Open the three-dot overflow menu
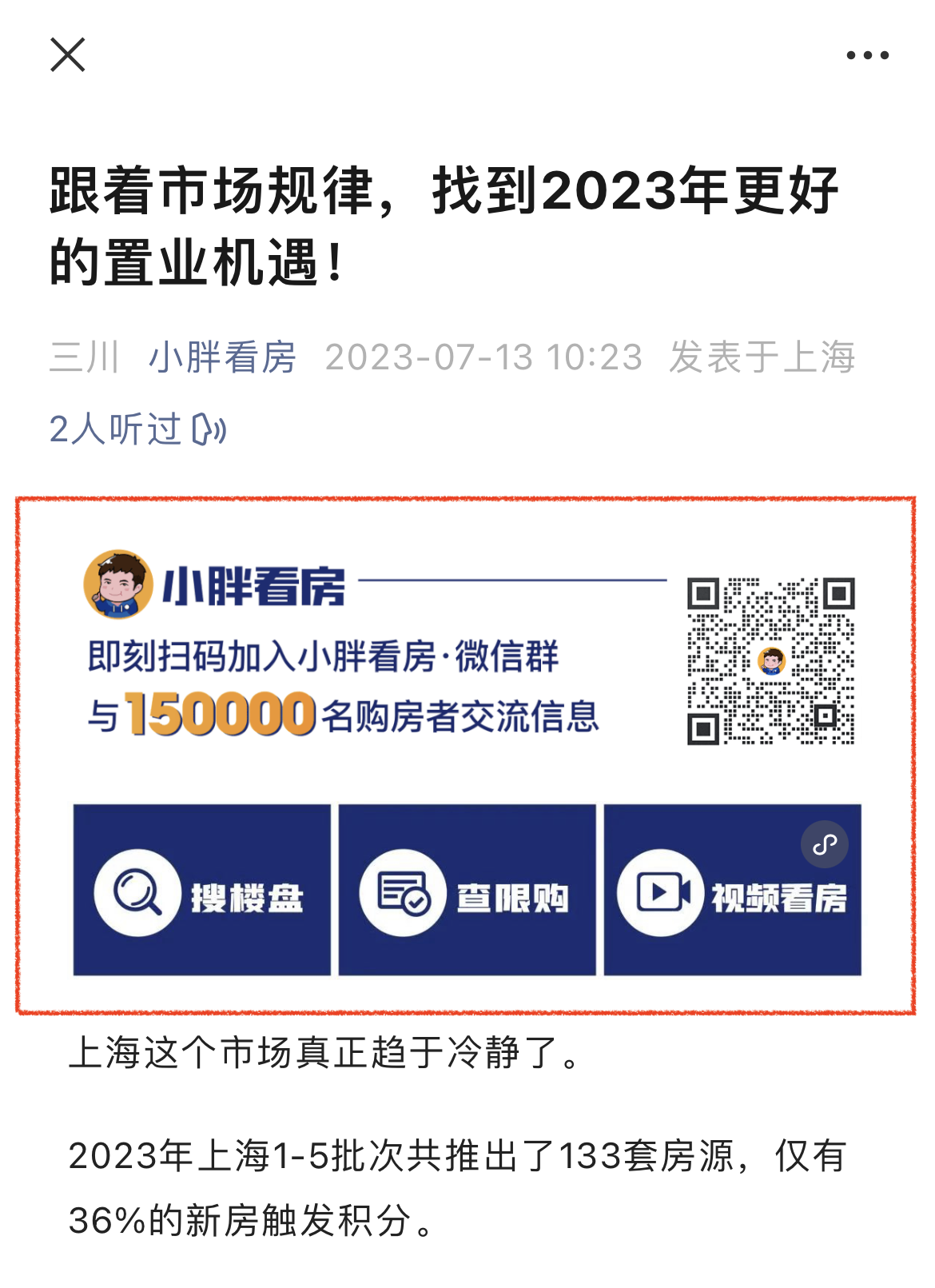 click(x=867, y=55)
